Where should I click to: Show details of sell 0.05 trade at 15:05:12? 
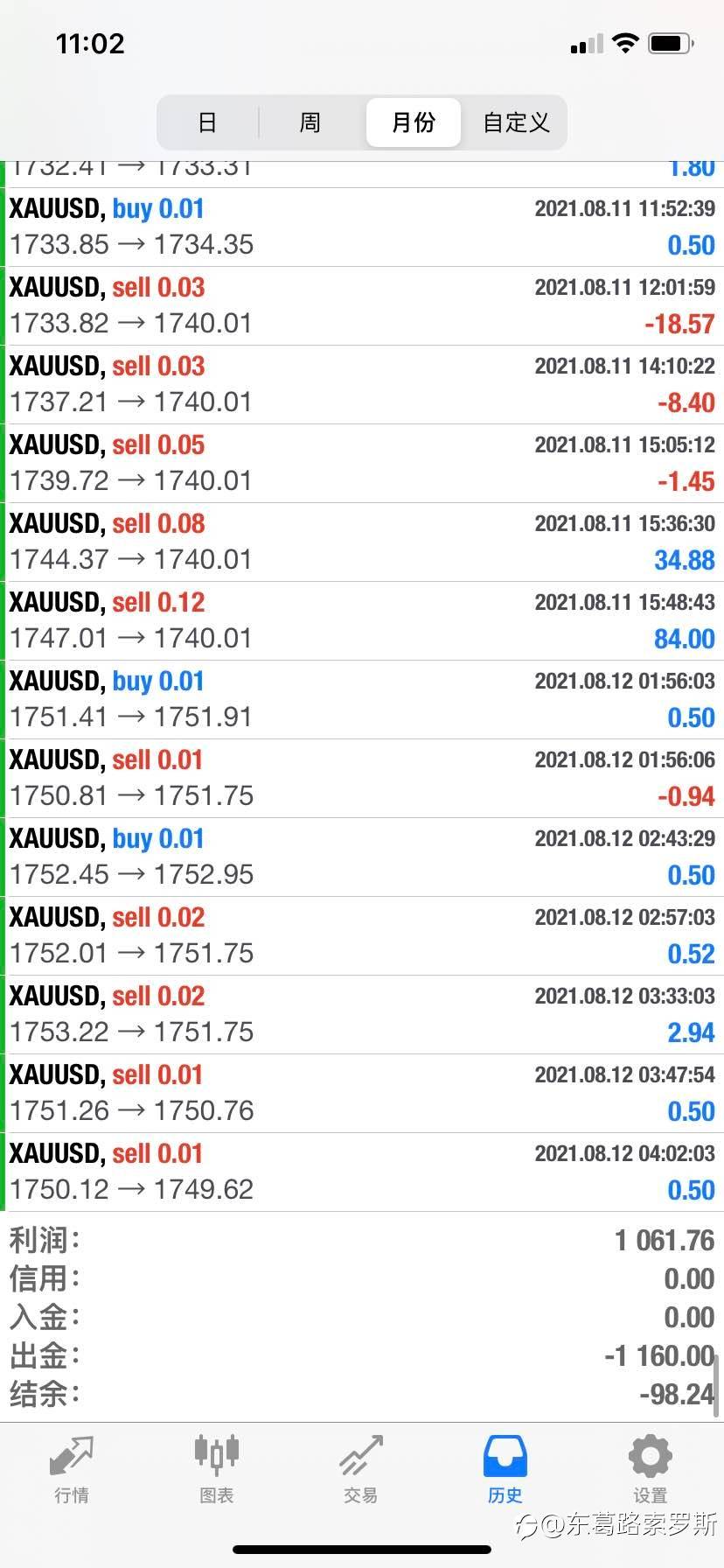pyautogui.click(x=362, y=464)
